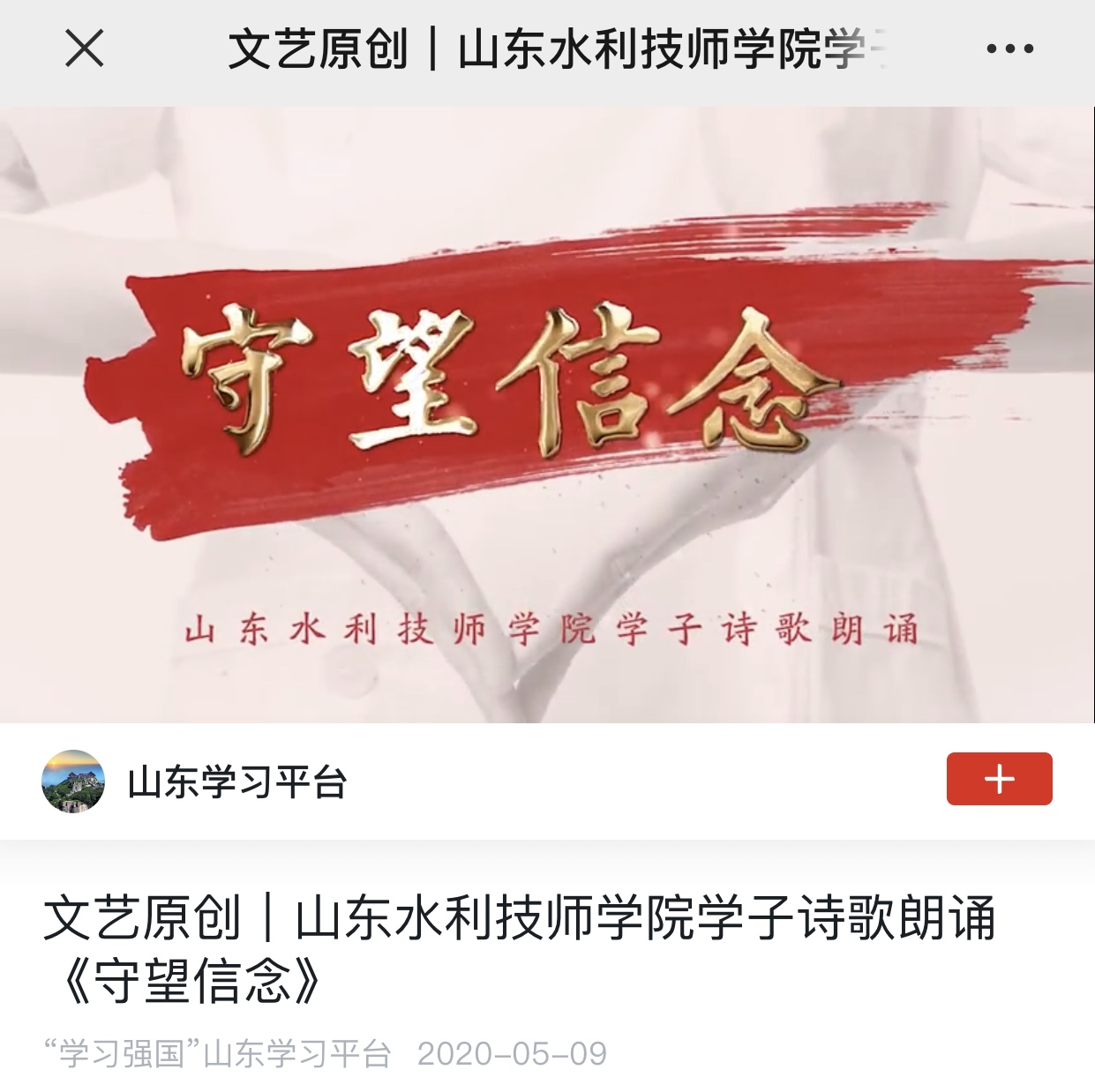Play the 守望信念 poetry recitation video
Image resolution: width=1095 pixels, height=1092 pixels.
point(547,415)
